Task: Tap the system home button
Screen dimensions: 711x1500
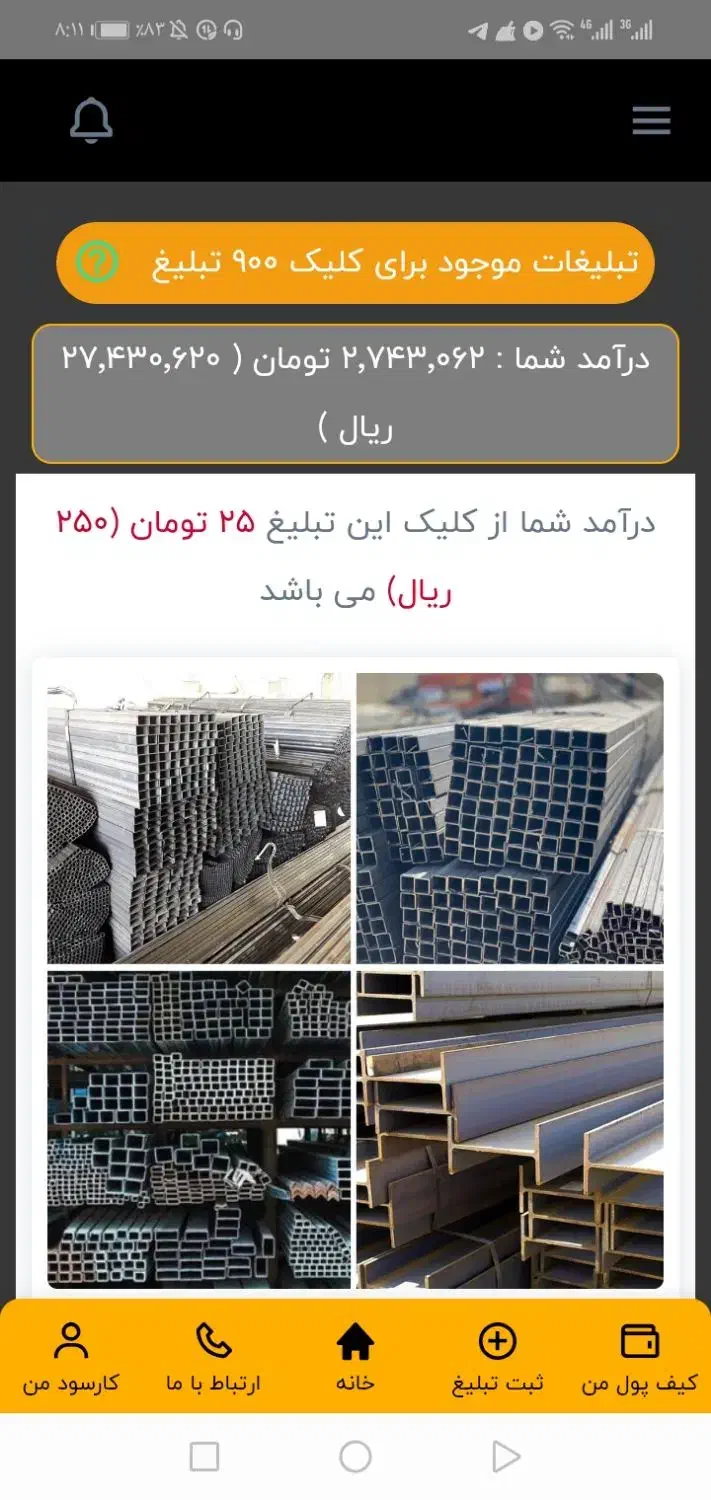Action: point(355,1457)
